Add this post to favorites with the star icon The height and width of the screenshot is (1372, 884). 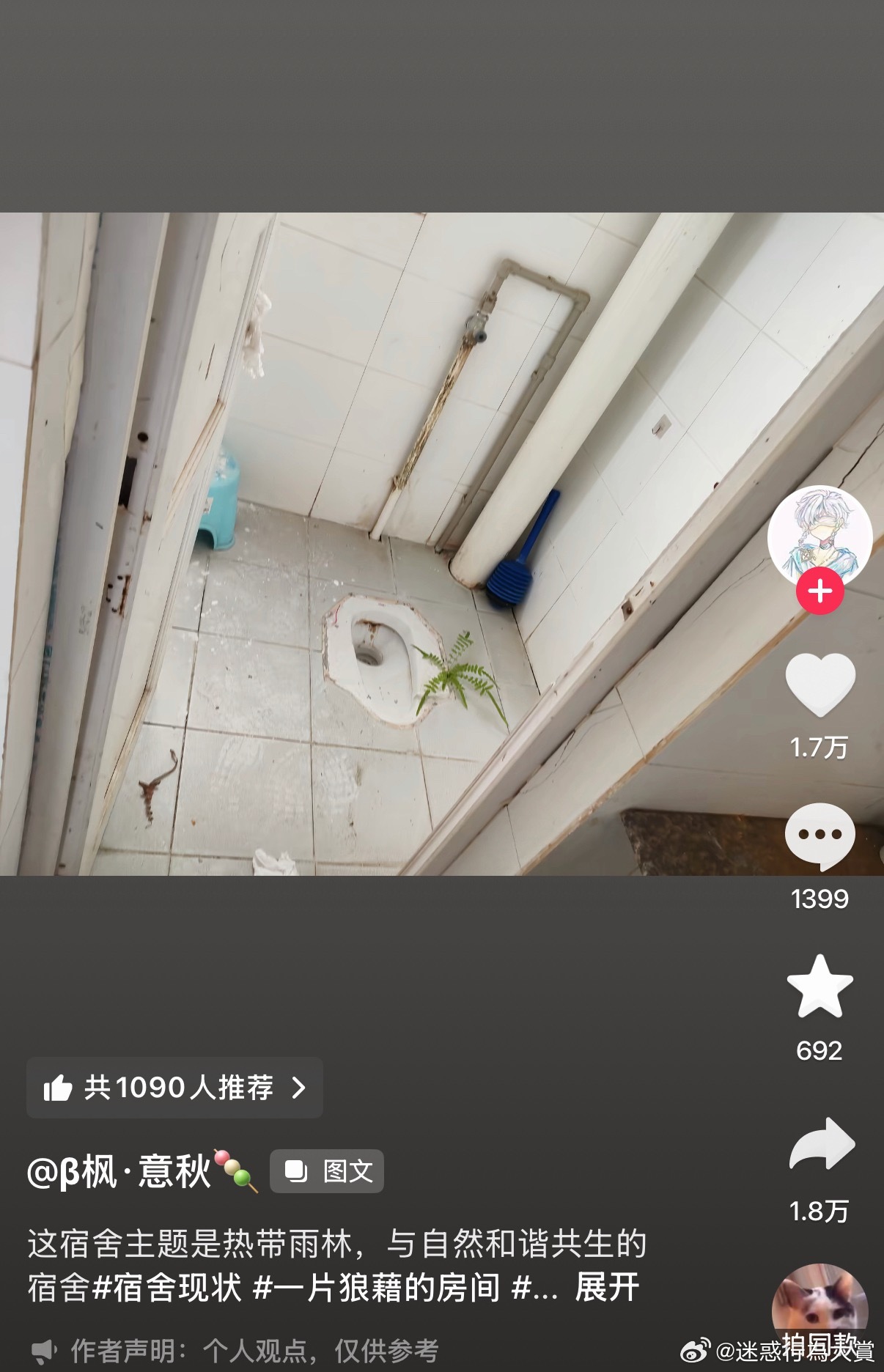[x=819, y=987]
